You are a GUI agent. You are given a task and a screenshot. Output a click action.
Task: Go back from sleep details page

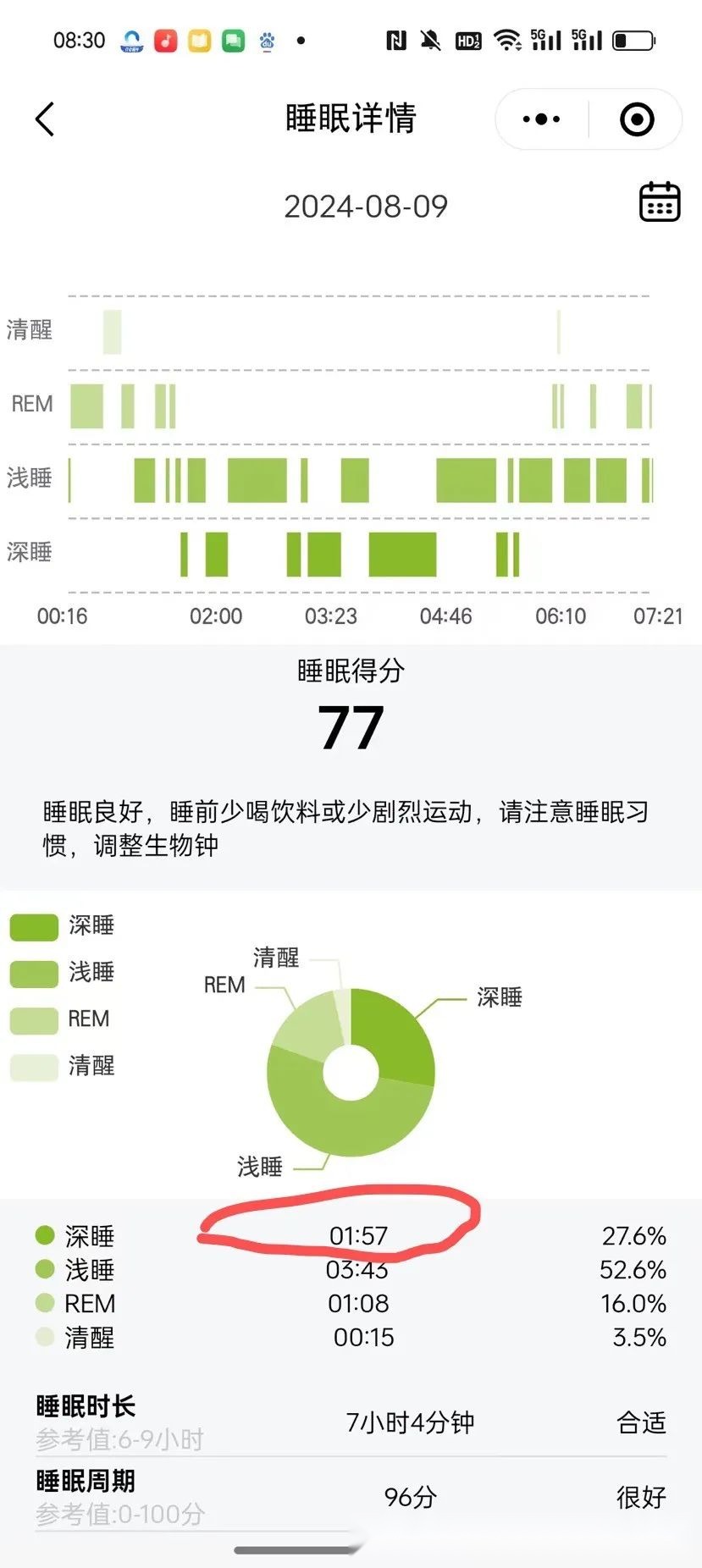(x=45, y=119)
